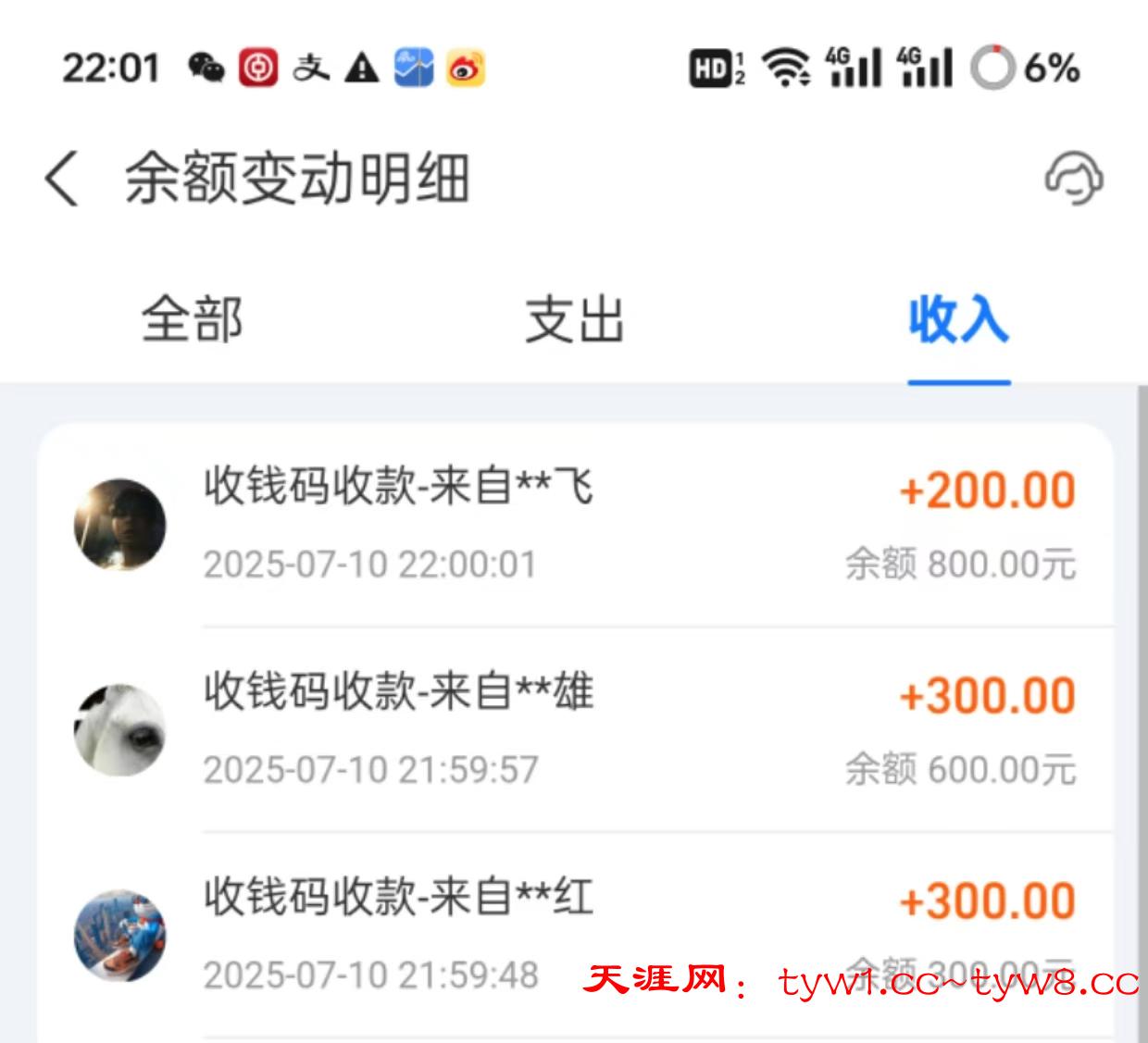
Task: Open the +200.00 payment from **飞
Action: tap(574, 525)
